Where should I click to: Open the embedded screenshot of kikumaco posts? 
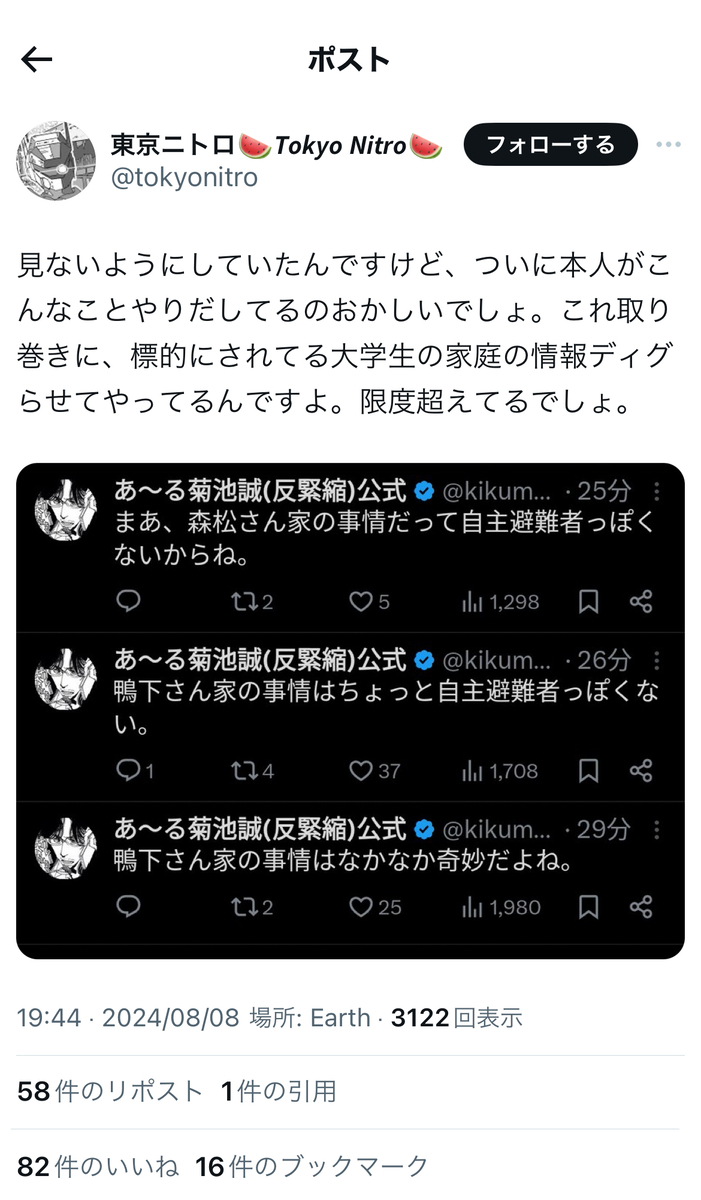pyautogui.click(x=350, y=711)
